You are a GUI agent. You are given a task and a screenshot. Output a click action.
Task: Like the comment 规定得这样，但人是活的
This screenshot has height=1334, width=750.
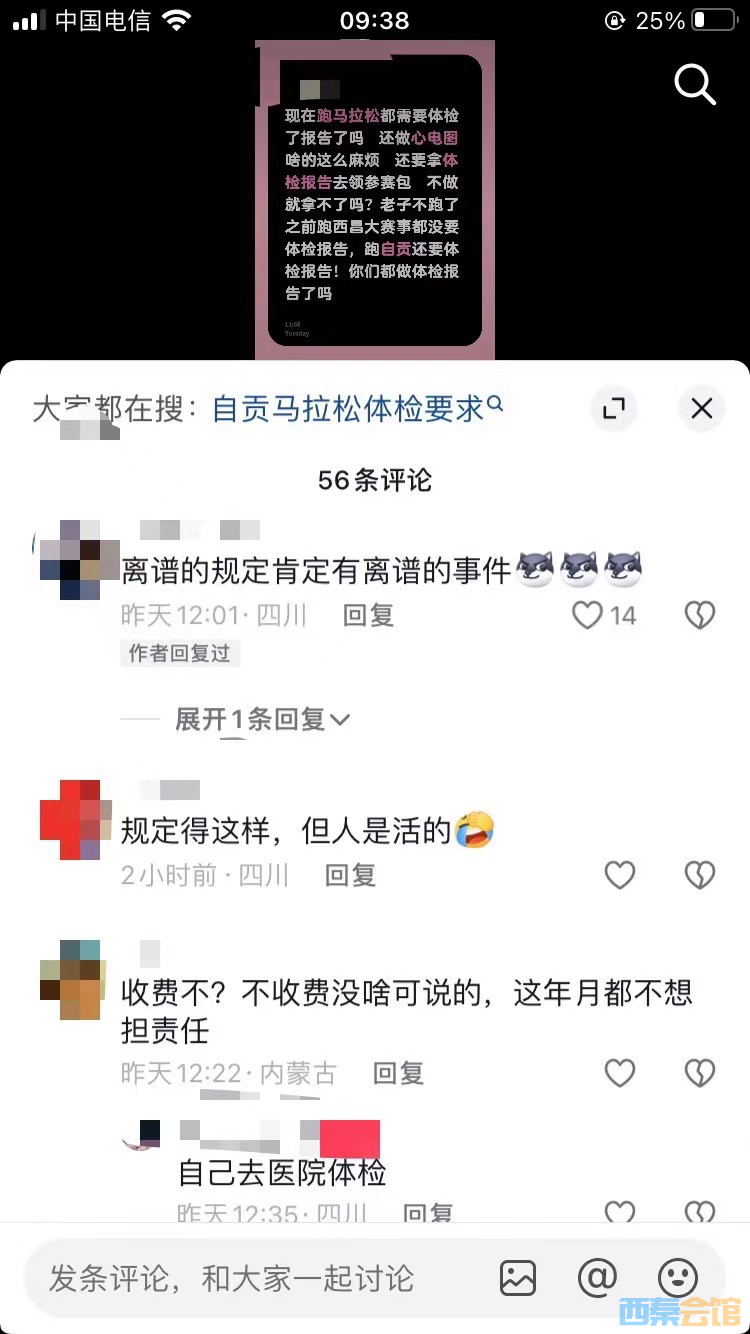620,876
